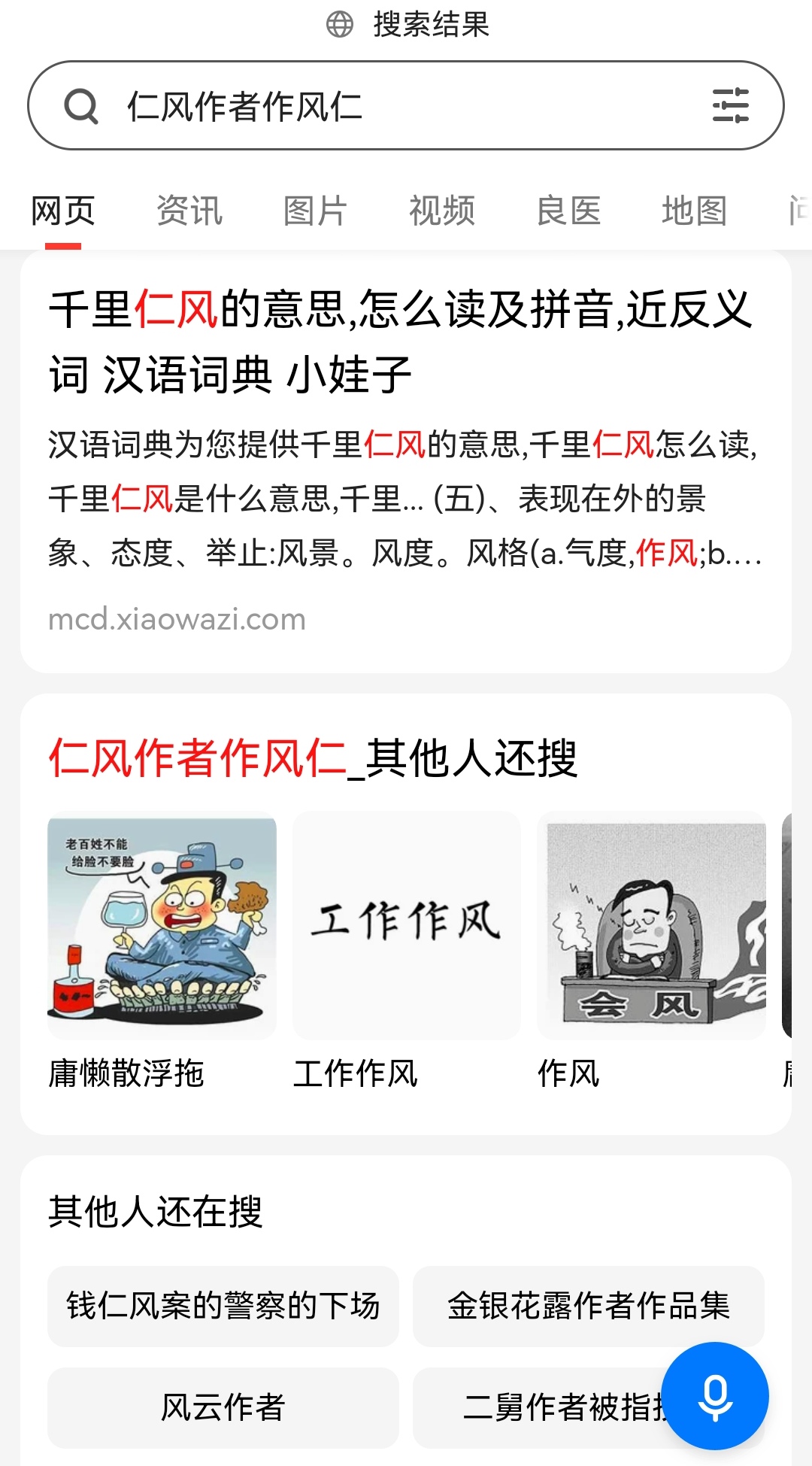The height and width of the screenshot is (1466, 812).
Task: Open the 千里仁风的意思 search result
Action: (x=400, y=341)
